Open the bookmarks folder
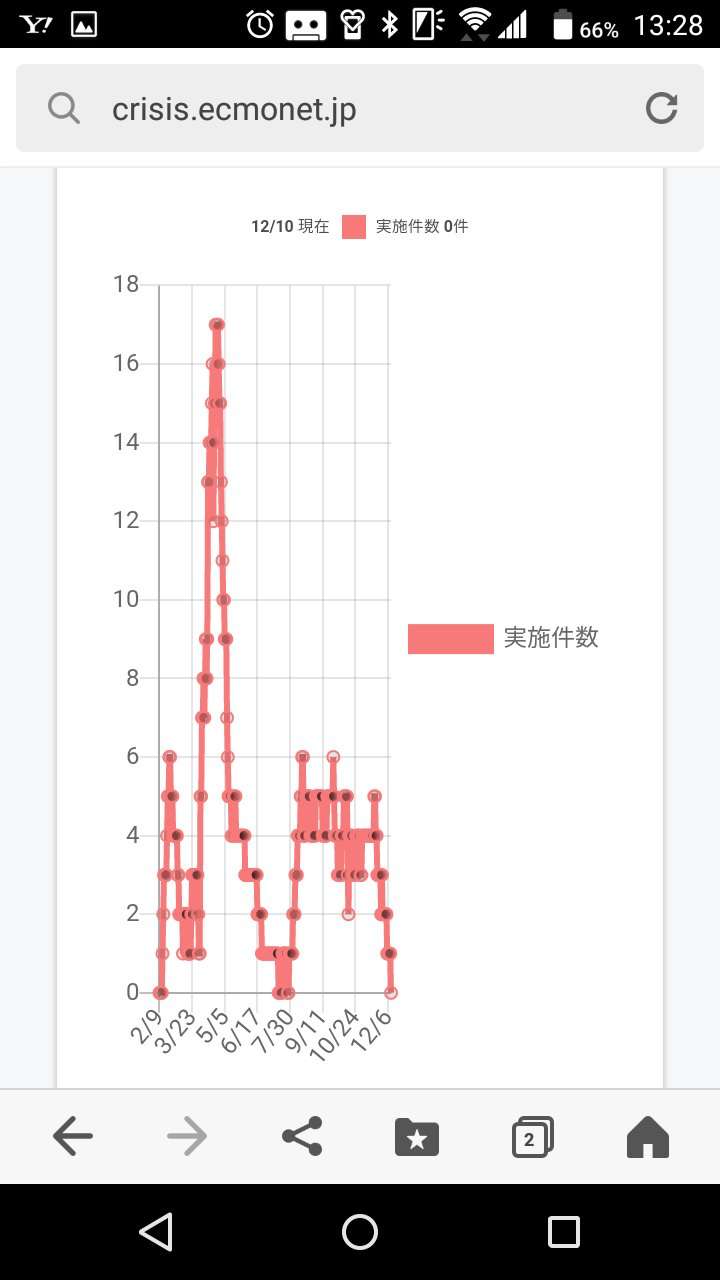The height and width of the screenshot is (1280, 720). tap(417, 1137)
